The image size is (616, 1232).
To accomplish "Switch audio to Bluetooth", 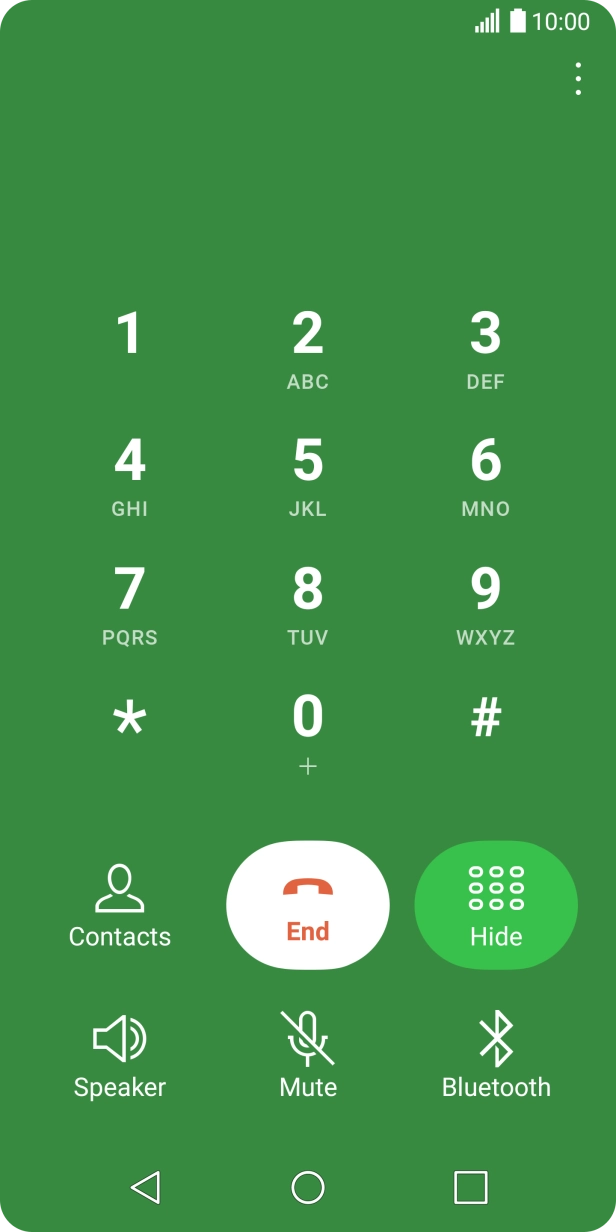I will [496, 1056].
